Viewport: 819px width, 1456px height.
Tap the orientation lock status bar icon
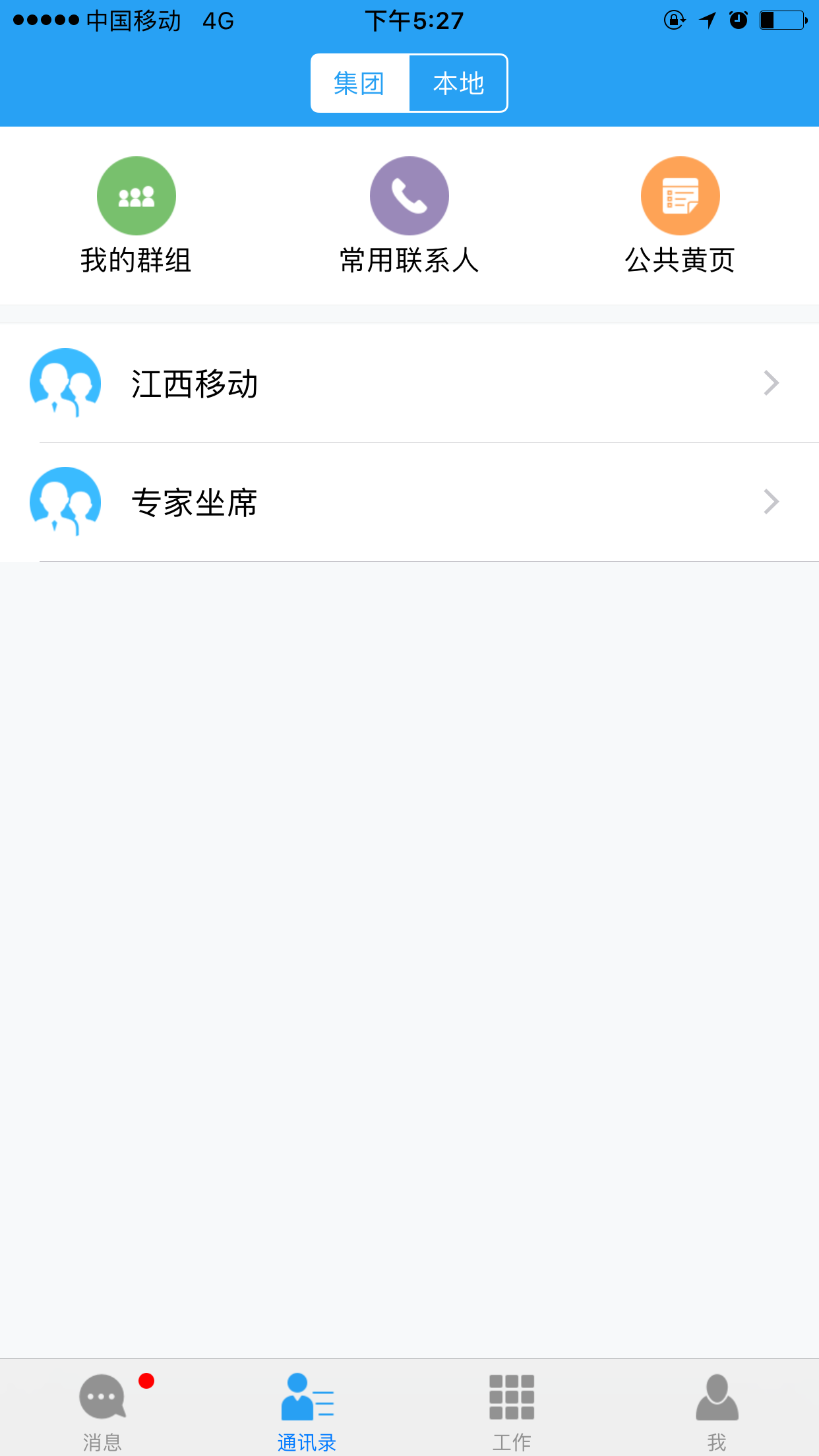click(x=673, y=21)
